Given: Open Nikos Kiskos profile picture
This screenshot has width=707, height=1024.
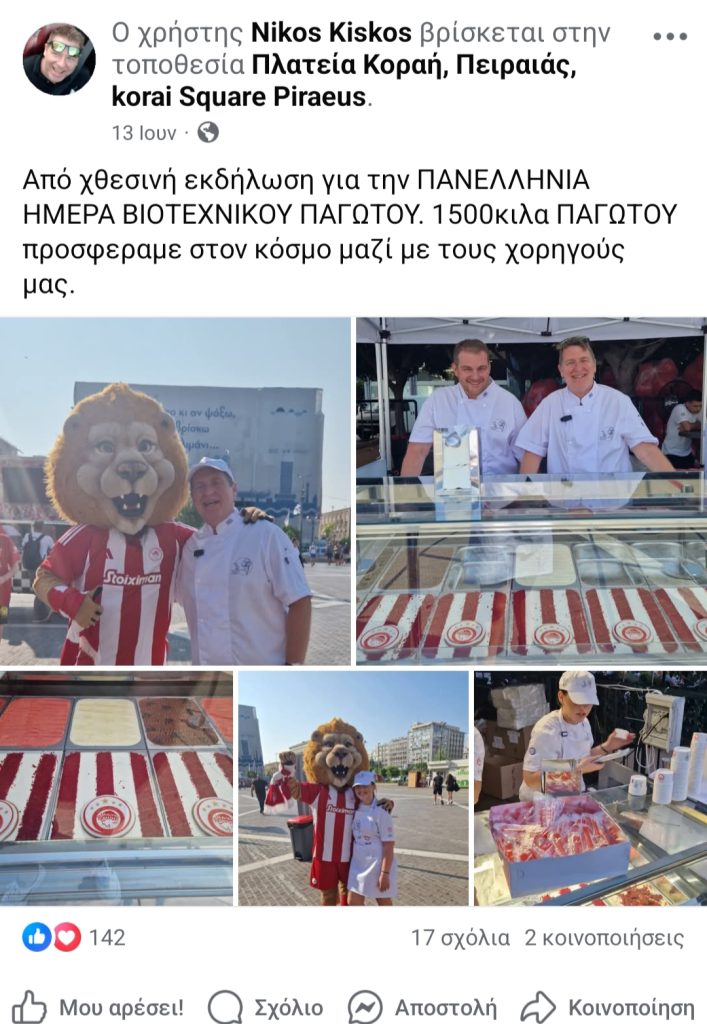Looking at the screenshot, I should tap(58, 59).
